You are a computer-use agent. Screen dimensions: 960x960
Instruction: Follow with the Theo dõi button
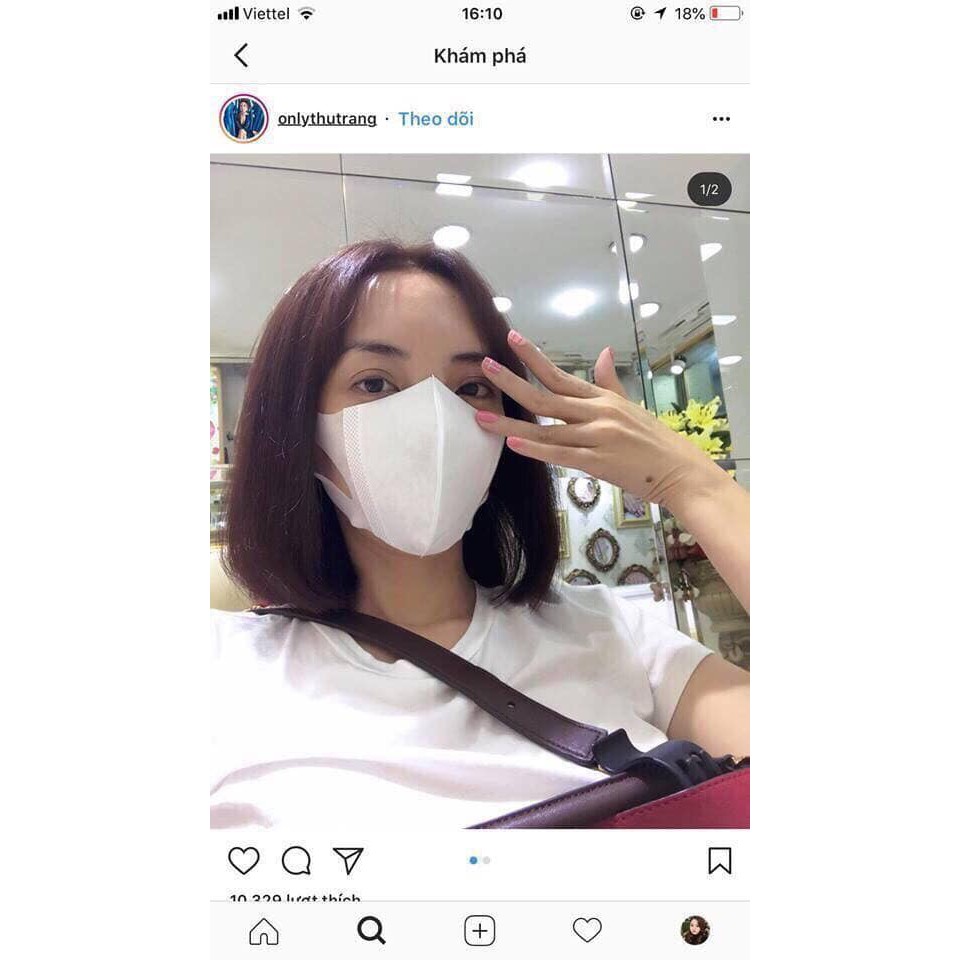coord(435,119)
